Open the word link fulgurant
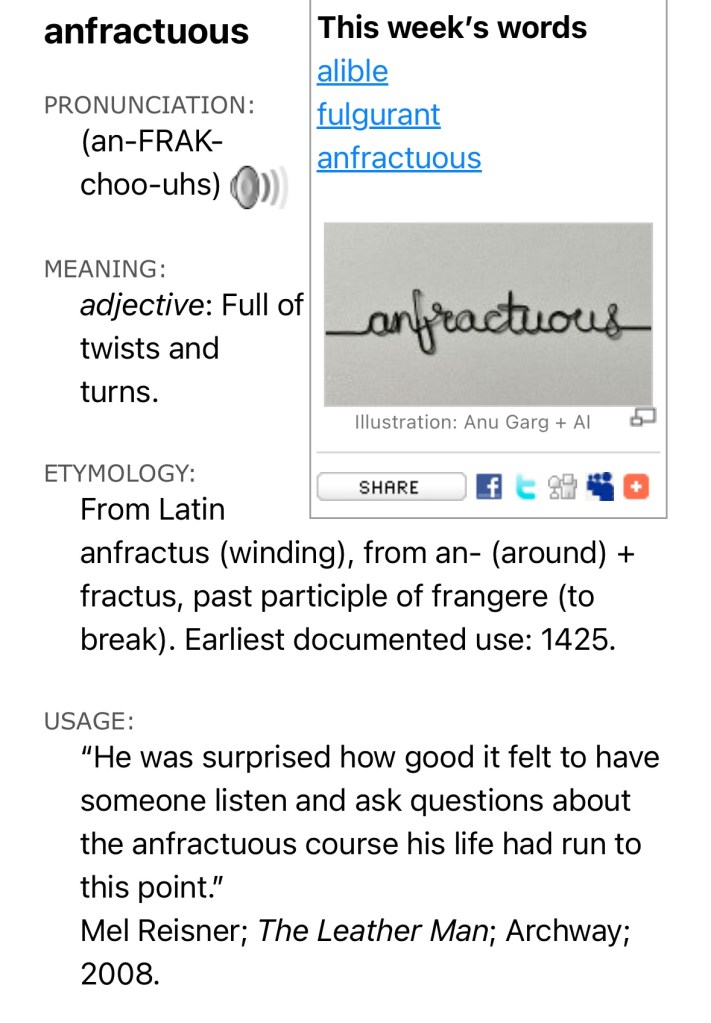This screenshot has height=1023, width=711. pyautogui.click(x=378, y=115)
